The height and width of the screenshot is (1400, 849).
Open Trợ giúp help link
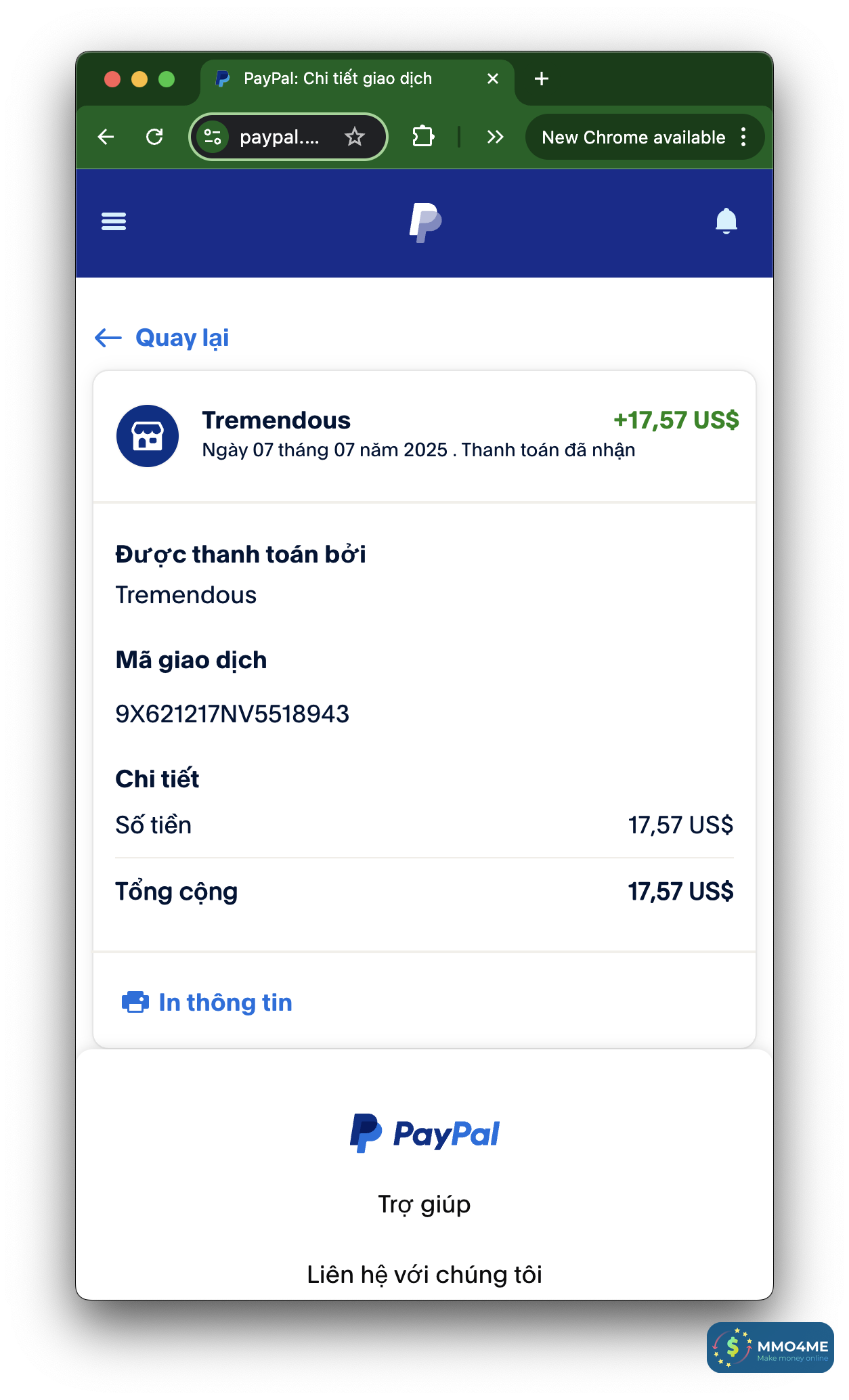coord(424,1204)
